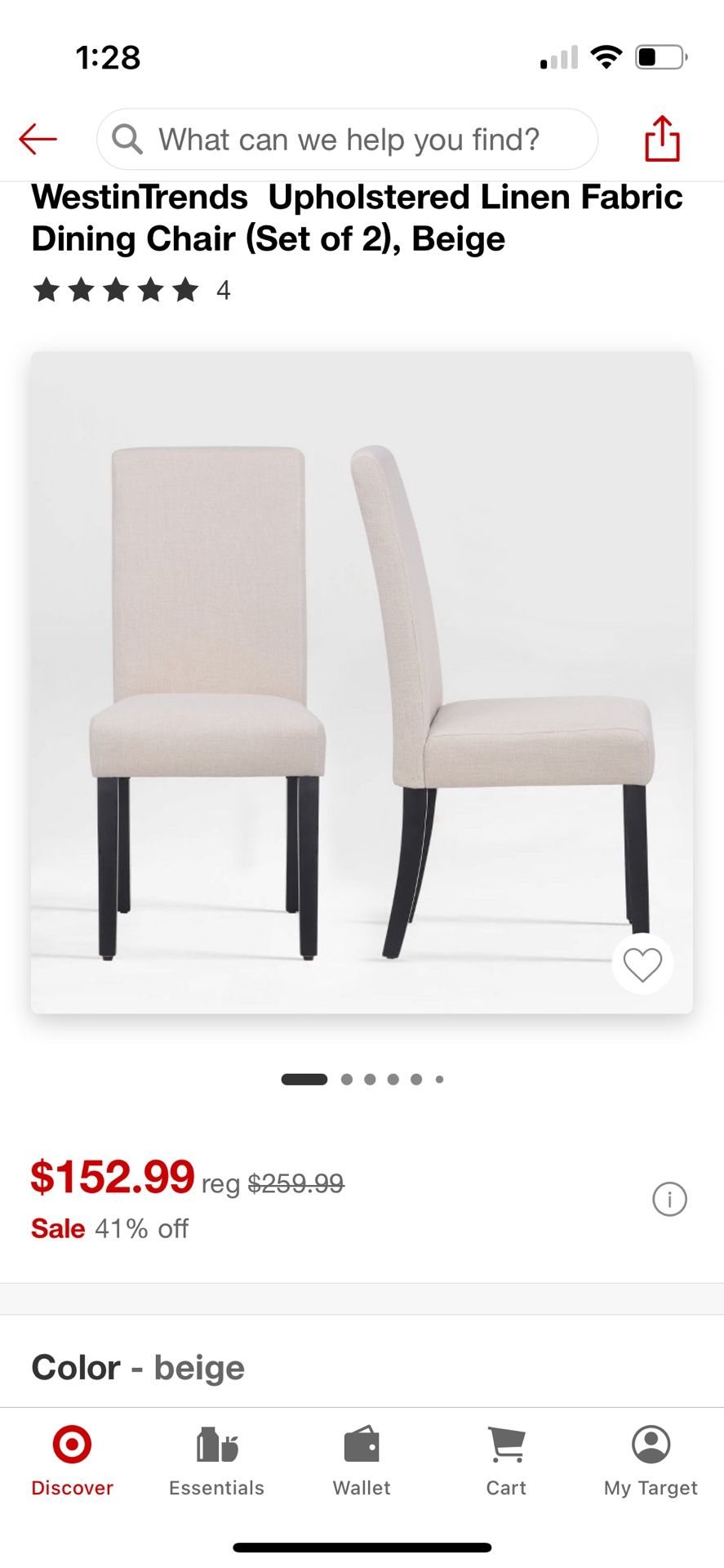The image size is (724, 1568).
Task: Tap the fifth star of the product rating
Action: pos(186,290)
